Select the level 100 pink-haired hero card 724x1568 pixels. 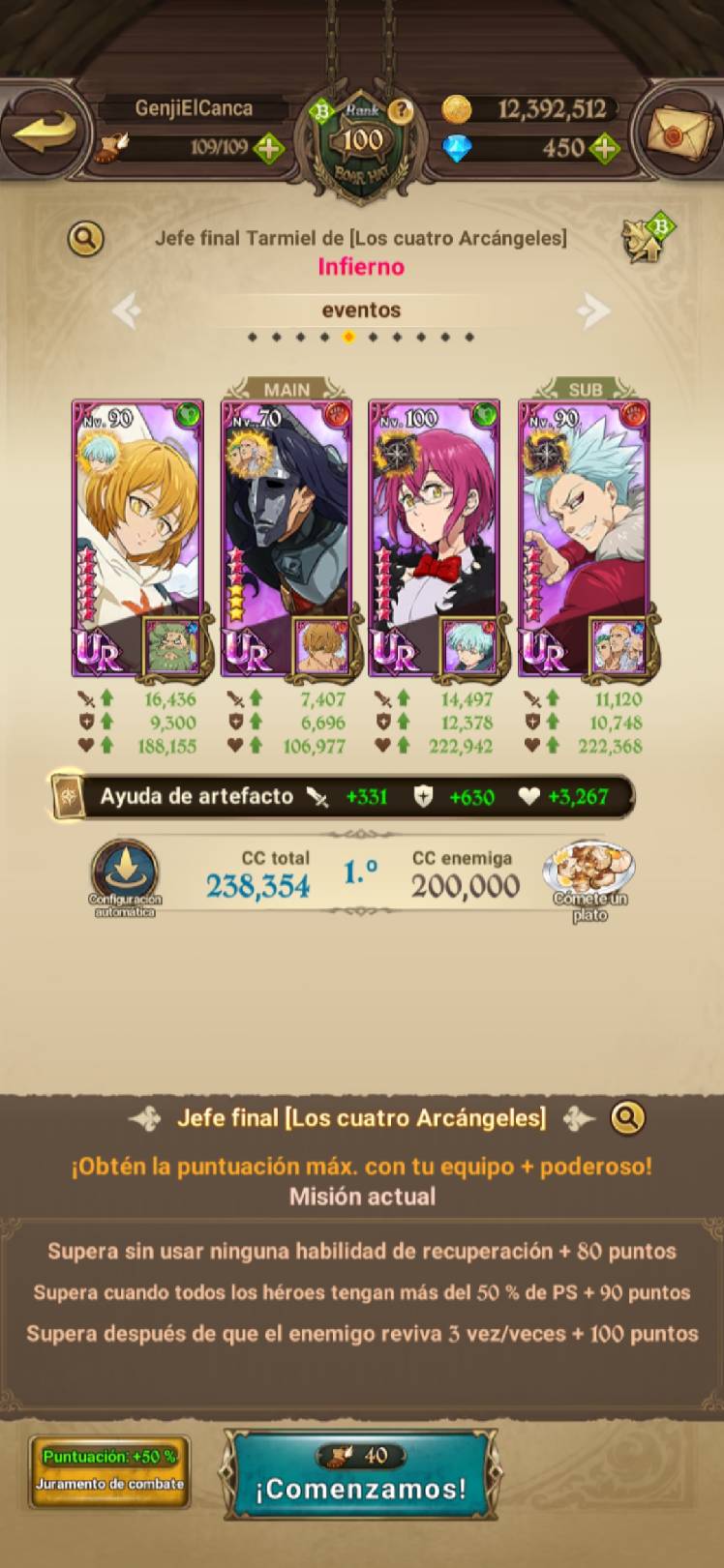coord(435,538)
